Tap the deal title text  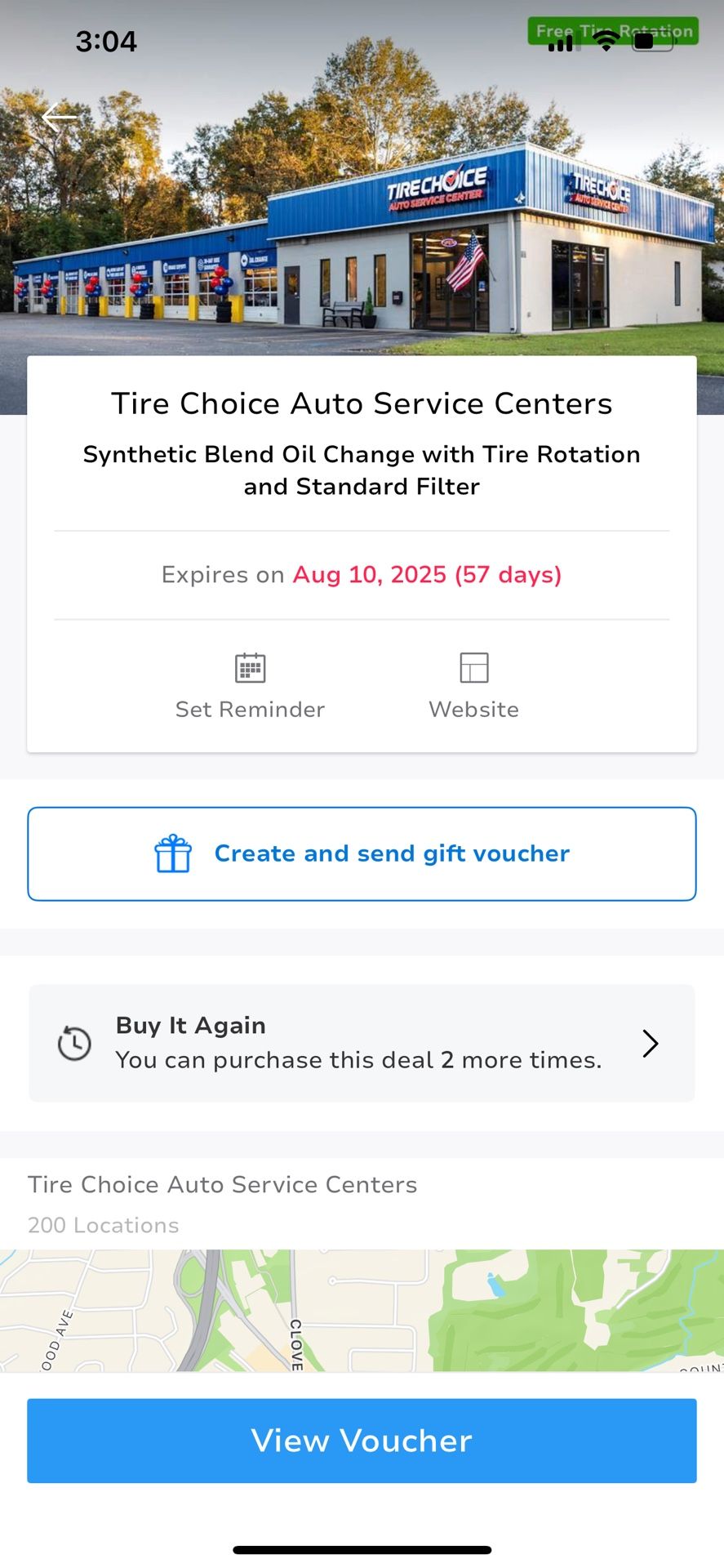pos(362,470)
